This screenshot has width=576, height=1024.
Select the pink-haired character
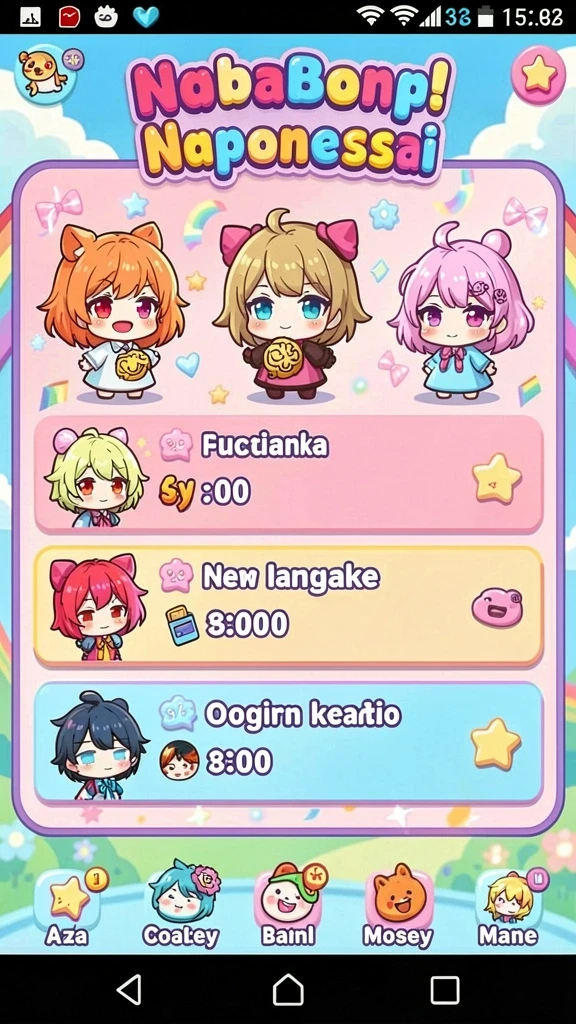[x=460, y=312]
